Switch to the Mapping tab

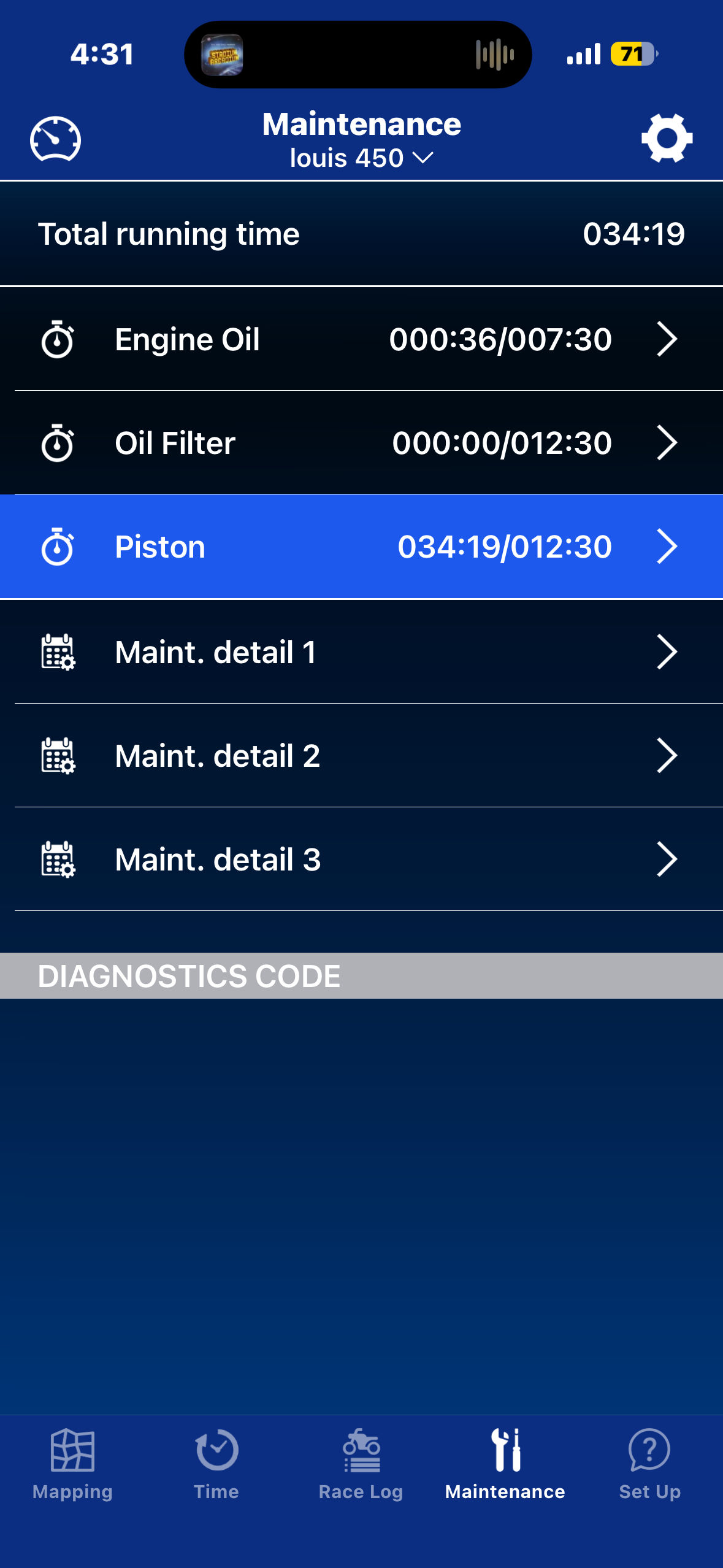coord(72,1464)
